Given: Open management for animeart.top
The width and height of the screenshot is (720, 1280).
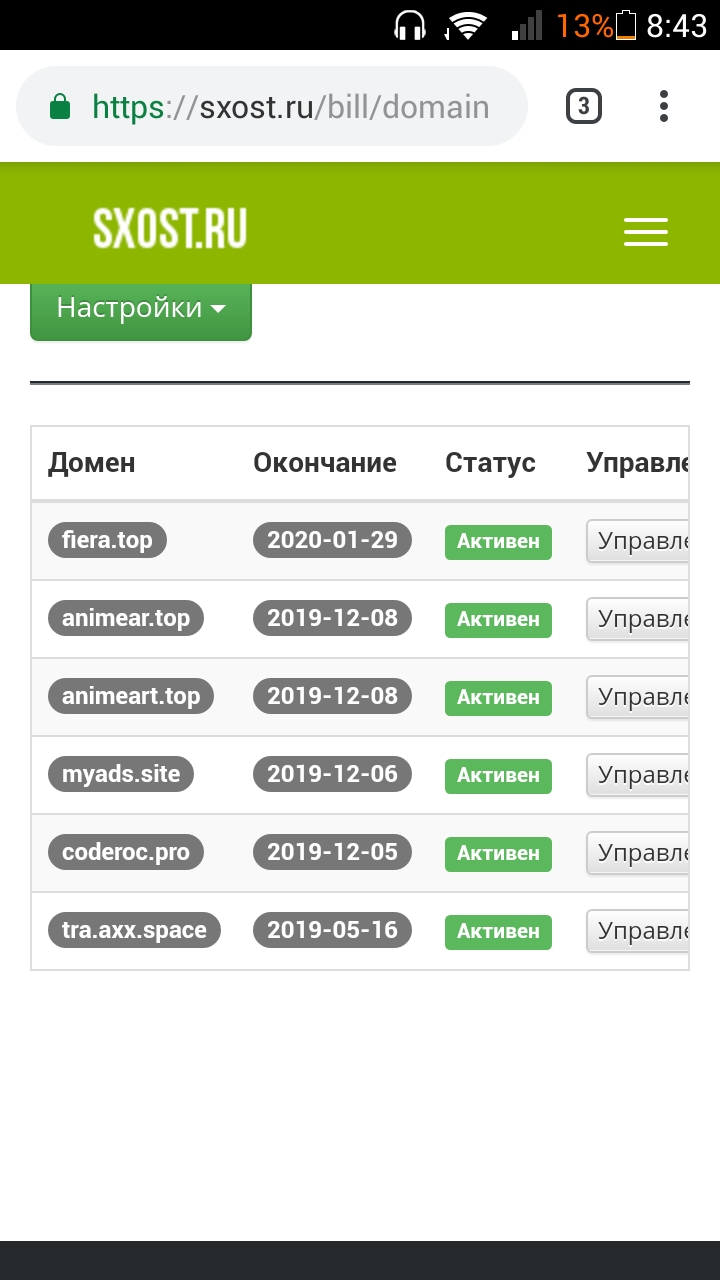Looking at the screenshot, I should point(638,697).
